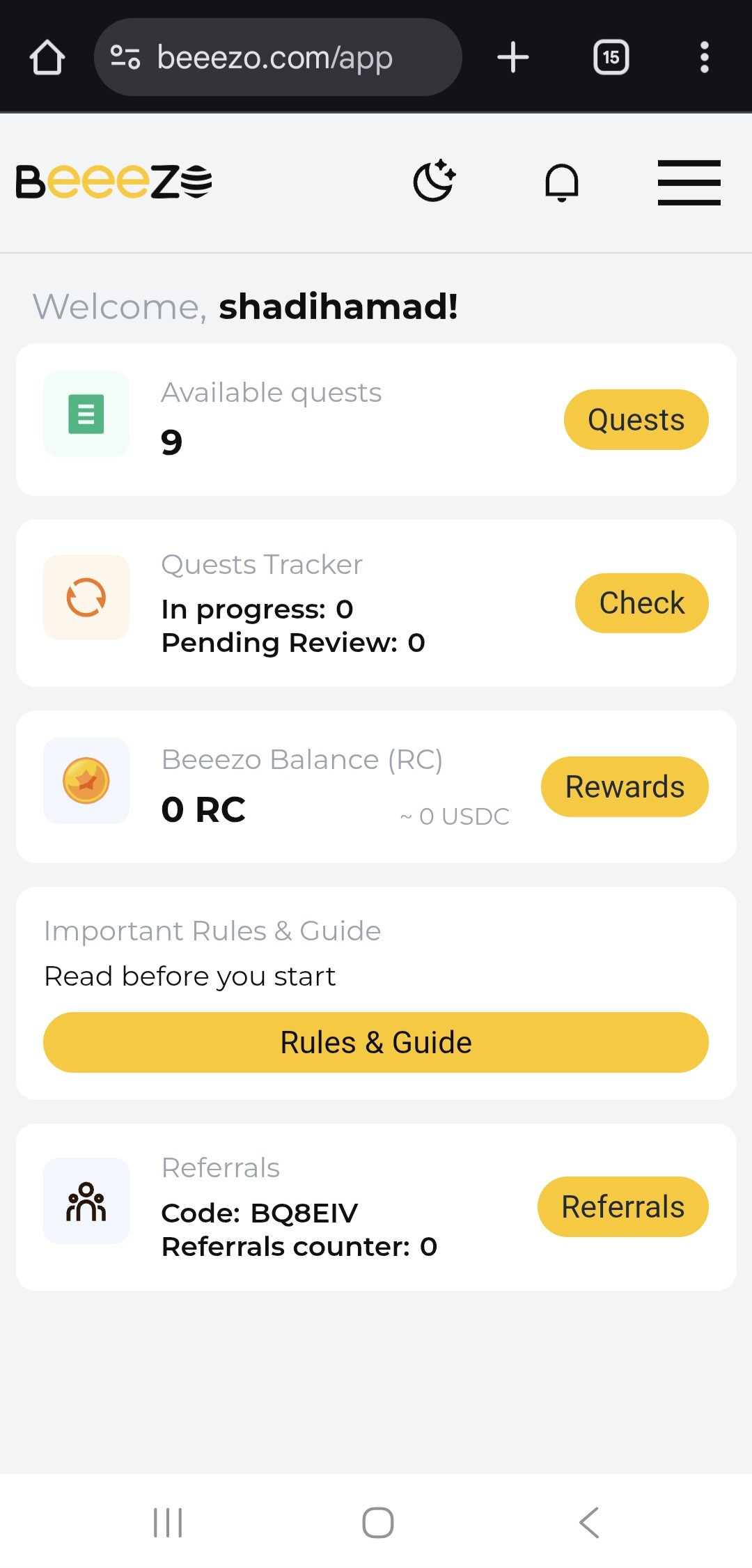Image resolution: width=752 pixels, height=1568 pixels.
Task: Check the quests tracker
Action: tap(641, 603)
